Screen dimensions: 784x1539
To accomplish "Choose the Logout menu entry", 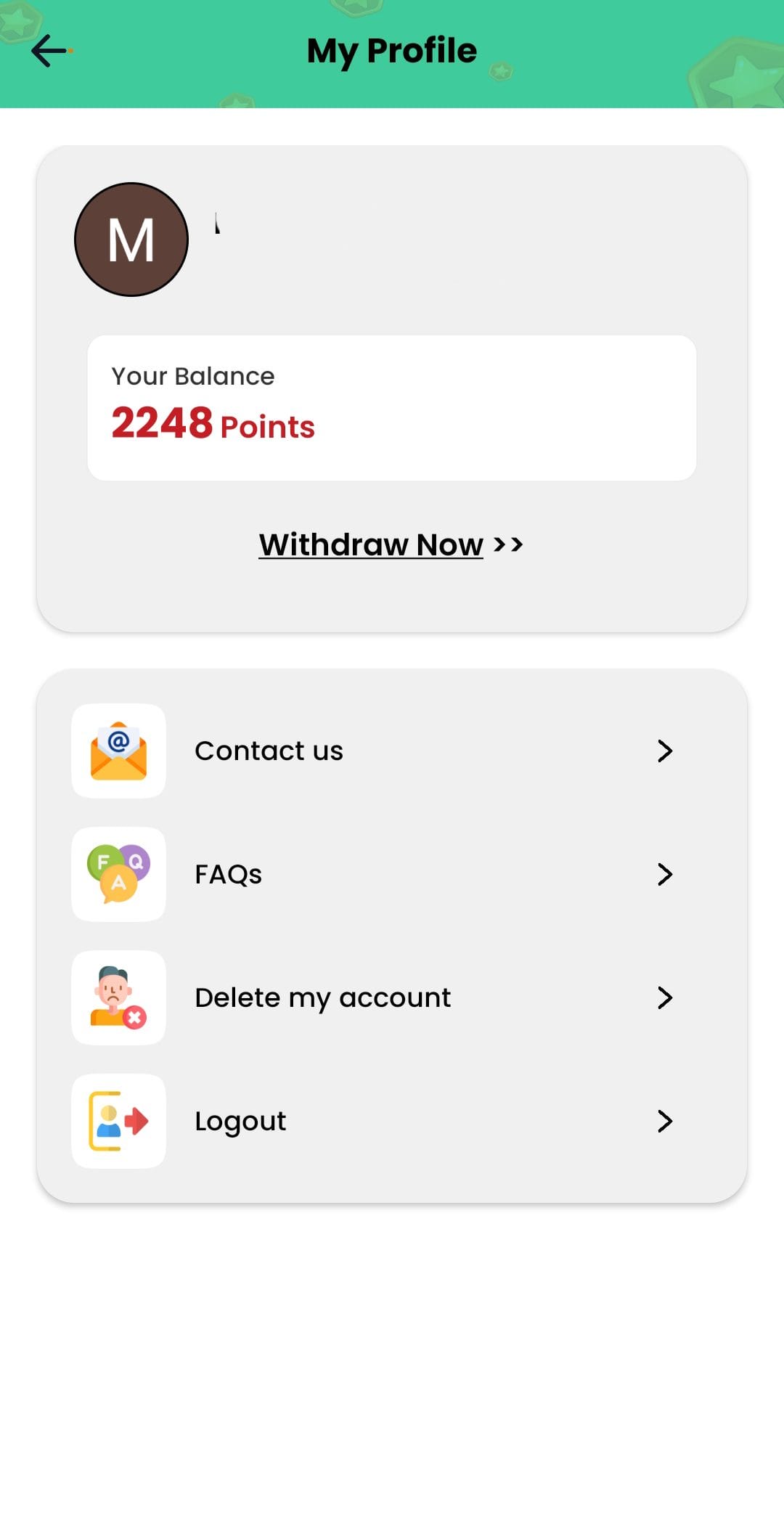I will [x=240, y=1121].
